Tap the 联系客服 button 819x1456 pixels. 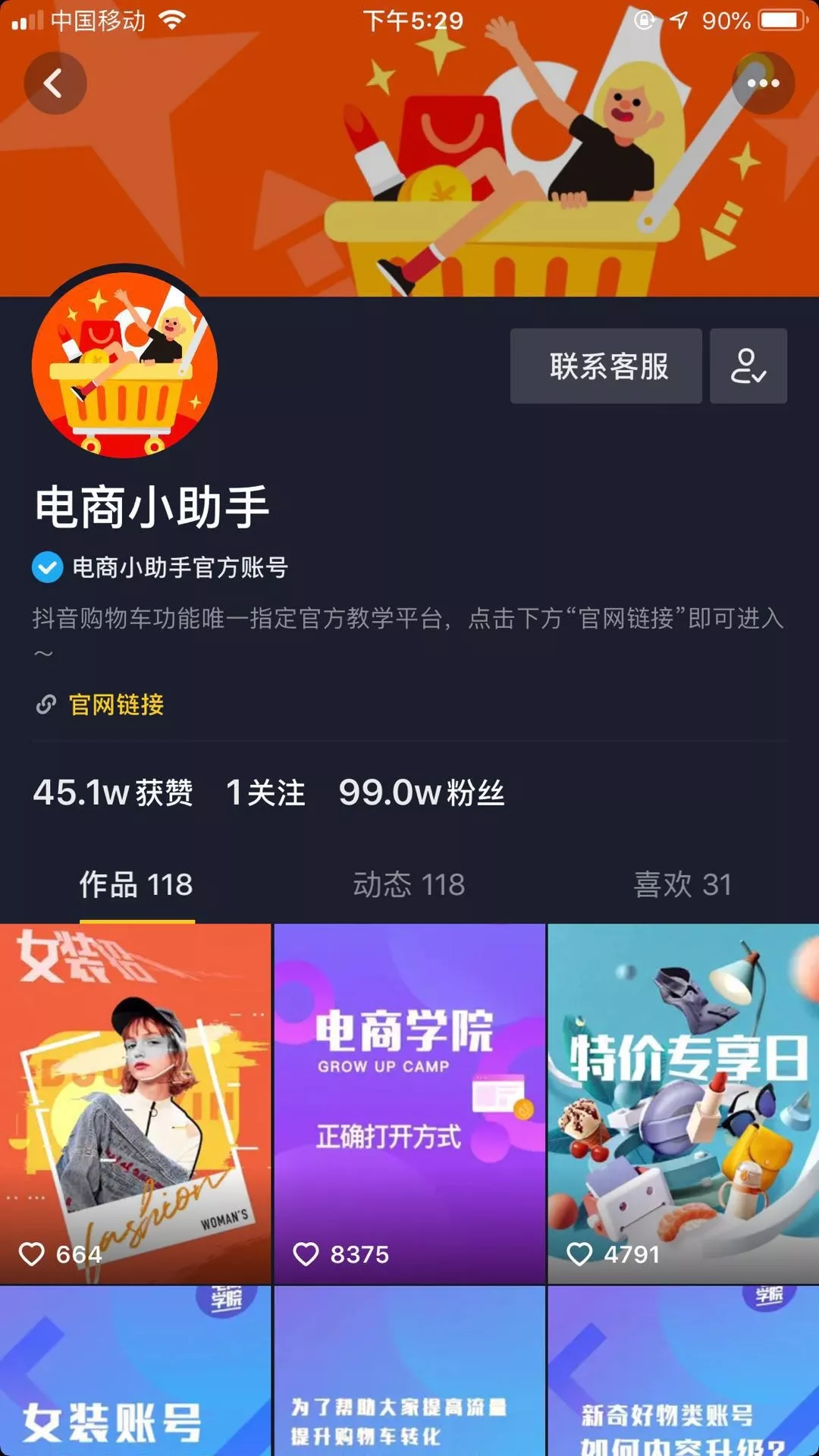pyautogui.click(x=605, y=366)
